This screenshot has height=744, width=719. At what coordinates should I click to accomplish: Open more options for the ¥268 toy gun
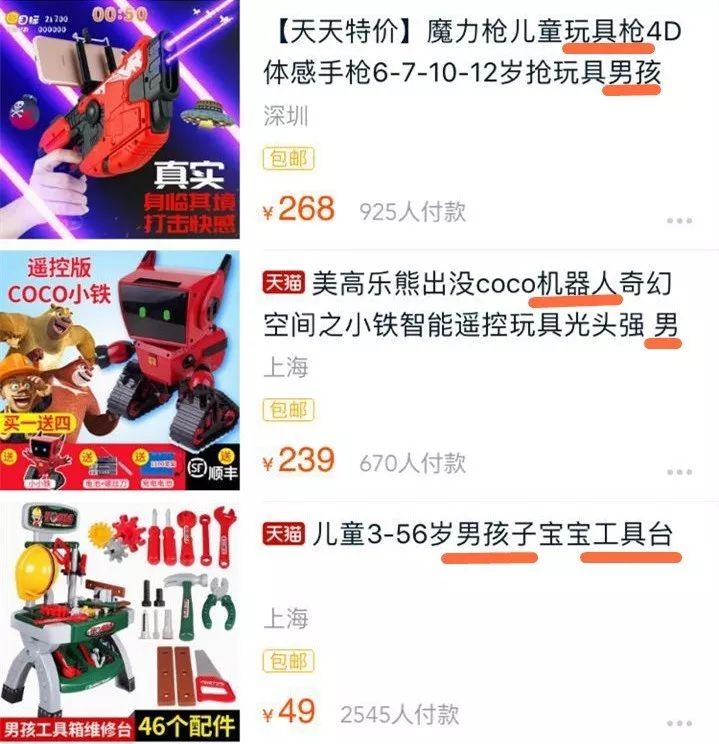click(679, 221)
